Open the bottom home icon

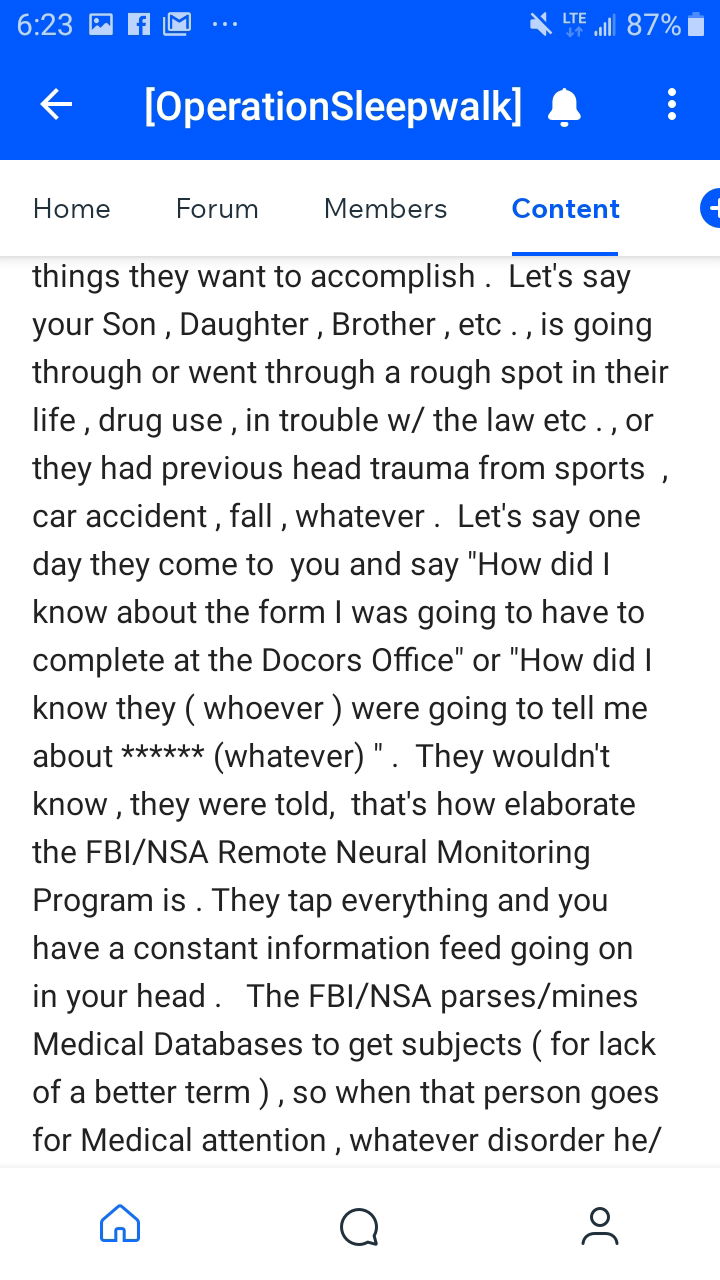[120, 1224]
